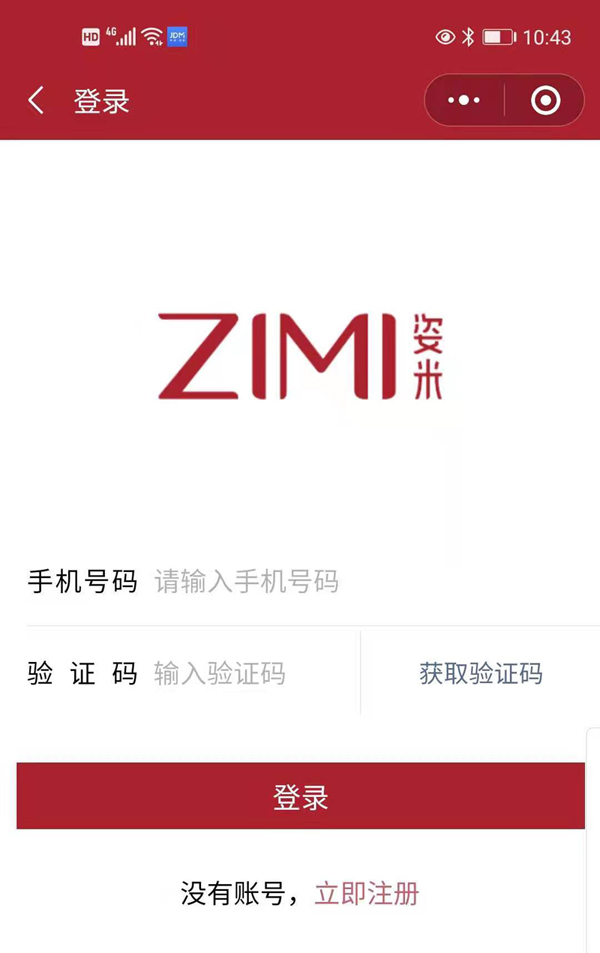Screen dimensions: 600x953
Task: Tap 获取验证码 to request a code
Action: (x=481, y=674)
